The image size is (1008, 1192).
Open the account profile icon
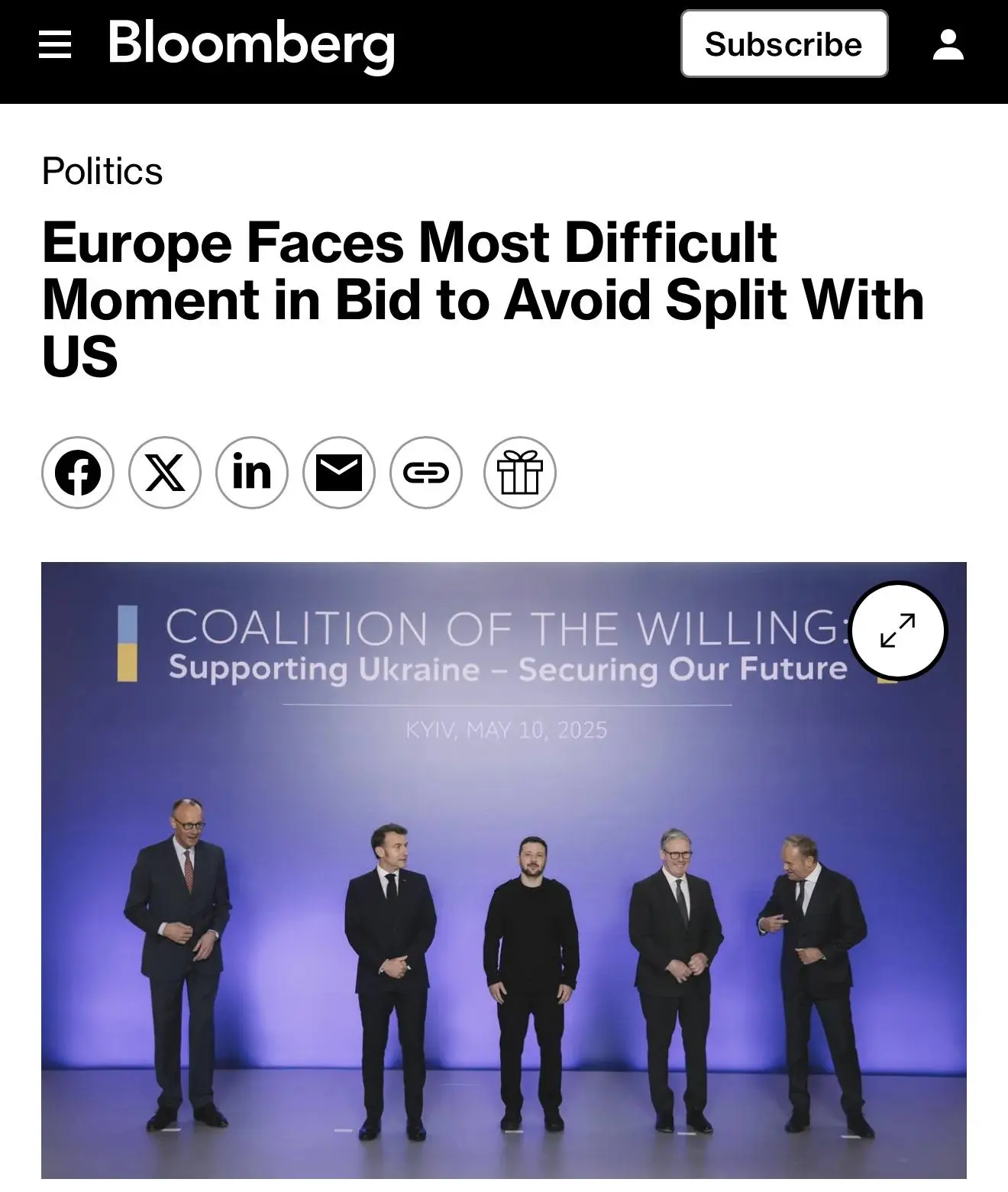(948, 44)
